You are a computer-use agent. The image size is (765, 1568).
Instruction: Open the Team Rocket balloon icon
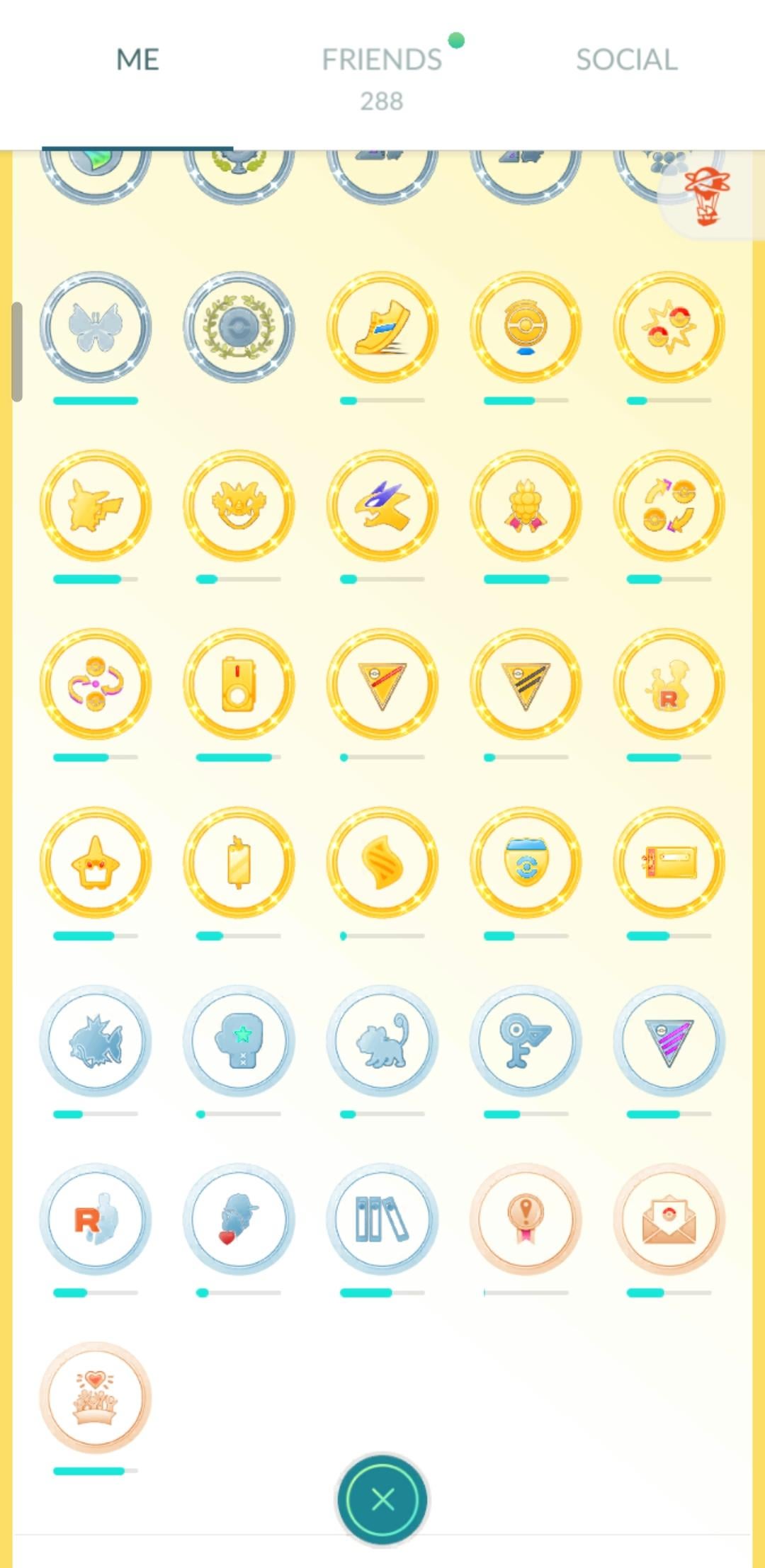[708, 195]
